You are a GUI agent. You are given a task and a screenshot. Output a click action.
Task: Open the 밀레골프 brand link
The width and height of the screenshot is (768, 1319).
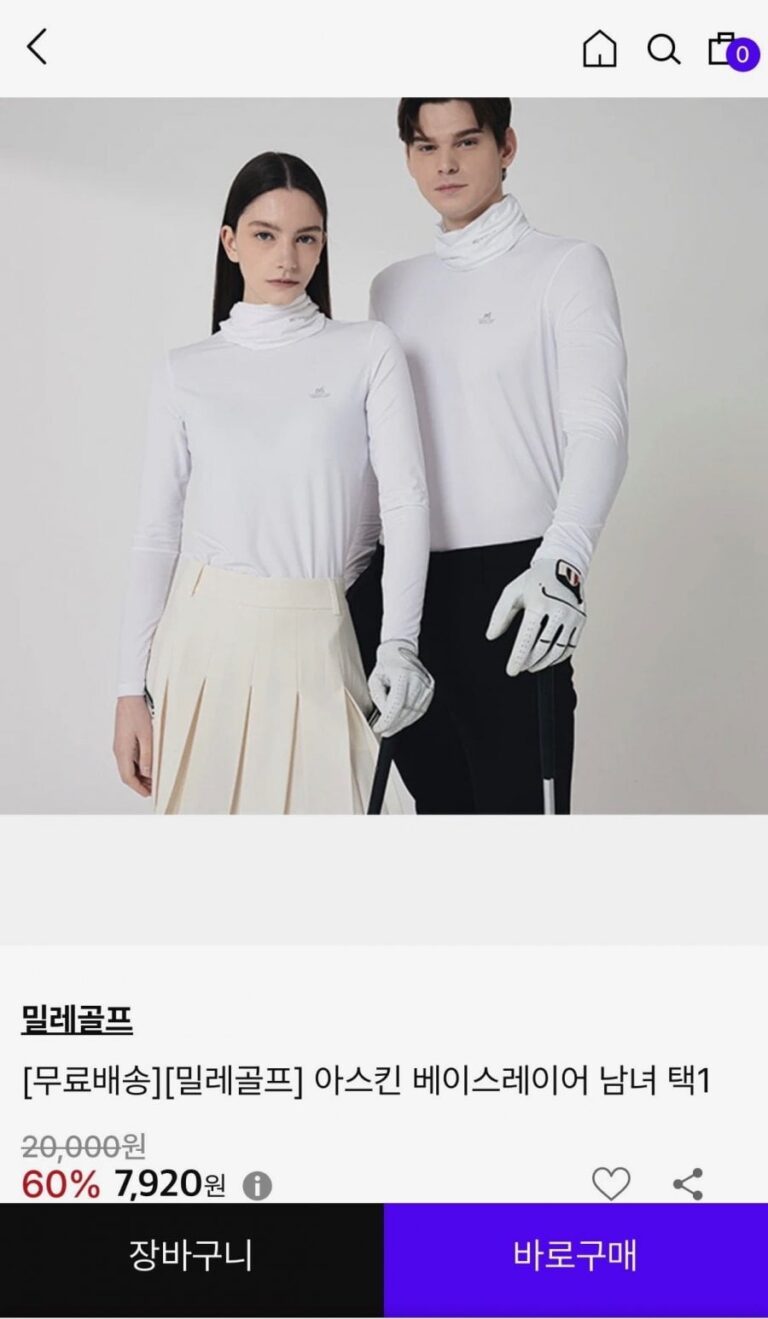pyautogui.click(x=77, y=1020)
